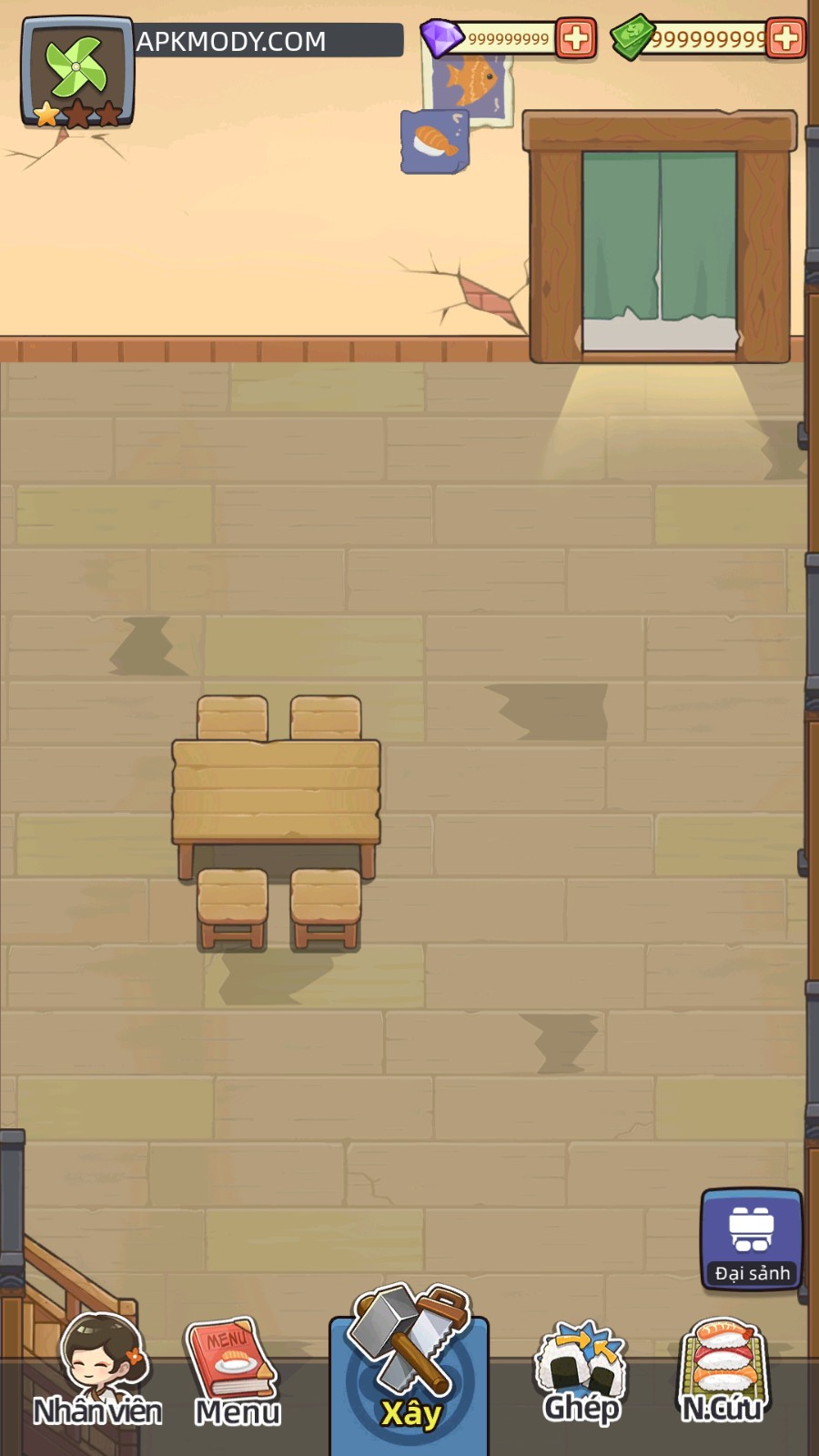Add more green cash
This screenshot has height=1456, width=819.
[x=785, y=39]
